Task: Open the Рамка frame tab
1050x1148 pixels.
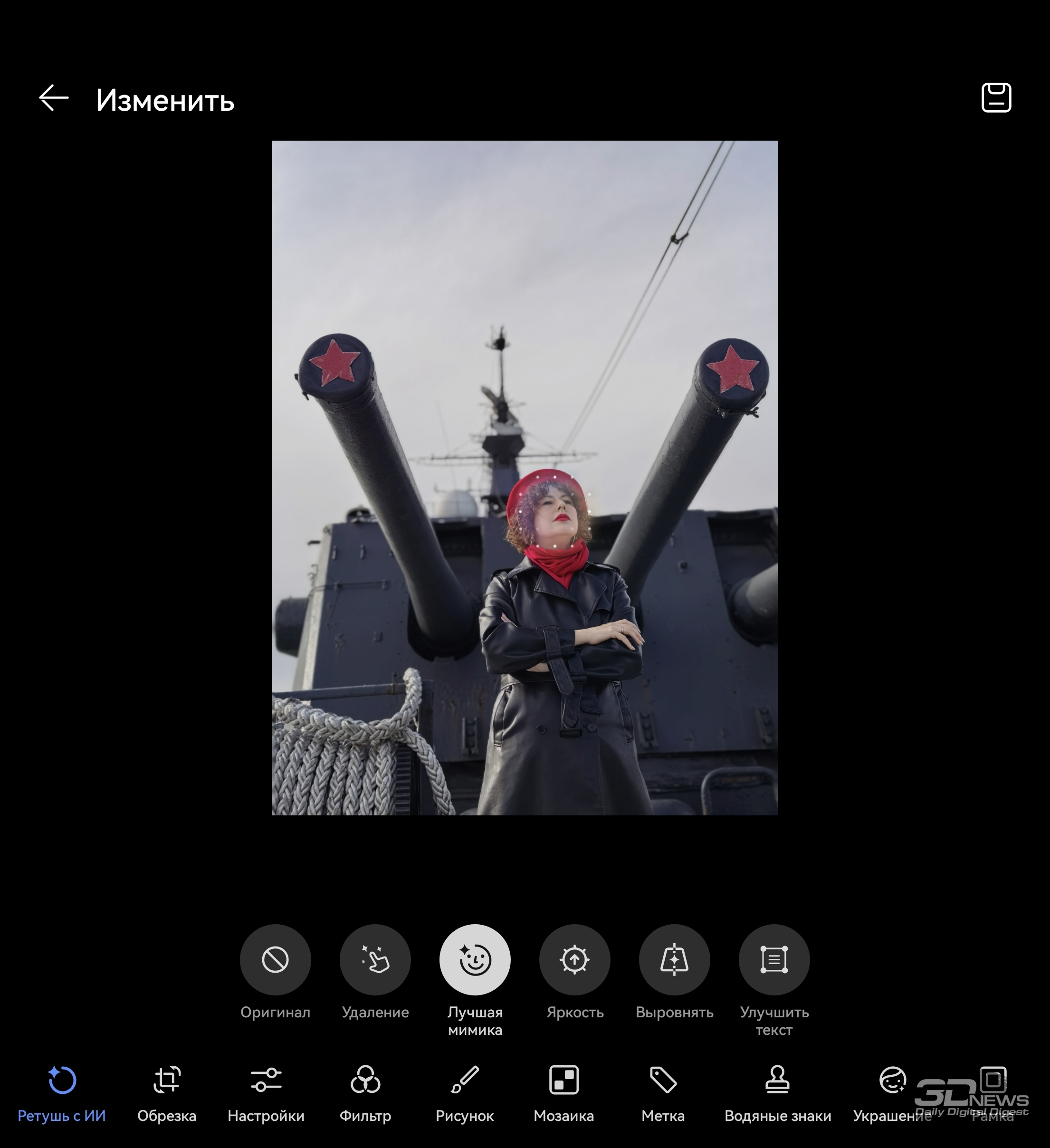Action: point(993,1091)
